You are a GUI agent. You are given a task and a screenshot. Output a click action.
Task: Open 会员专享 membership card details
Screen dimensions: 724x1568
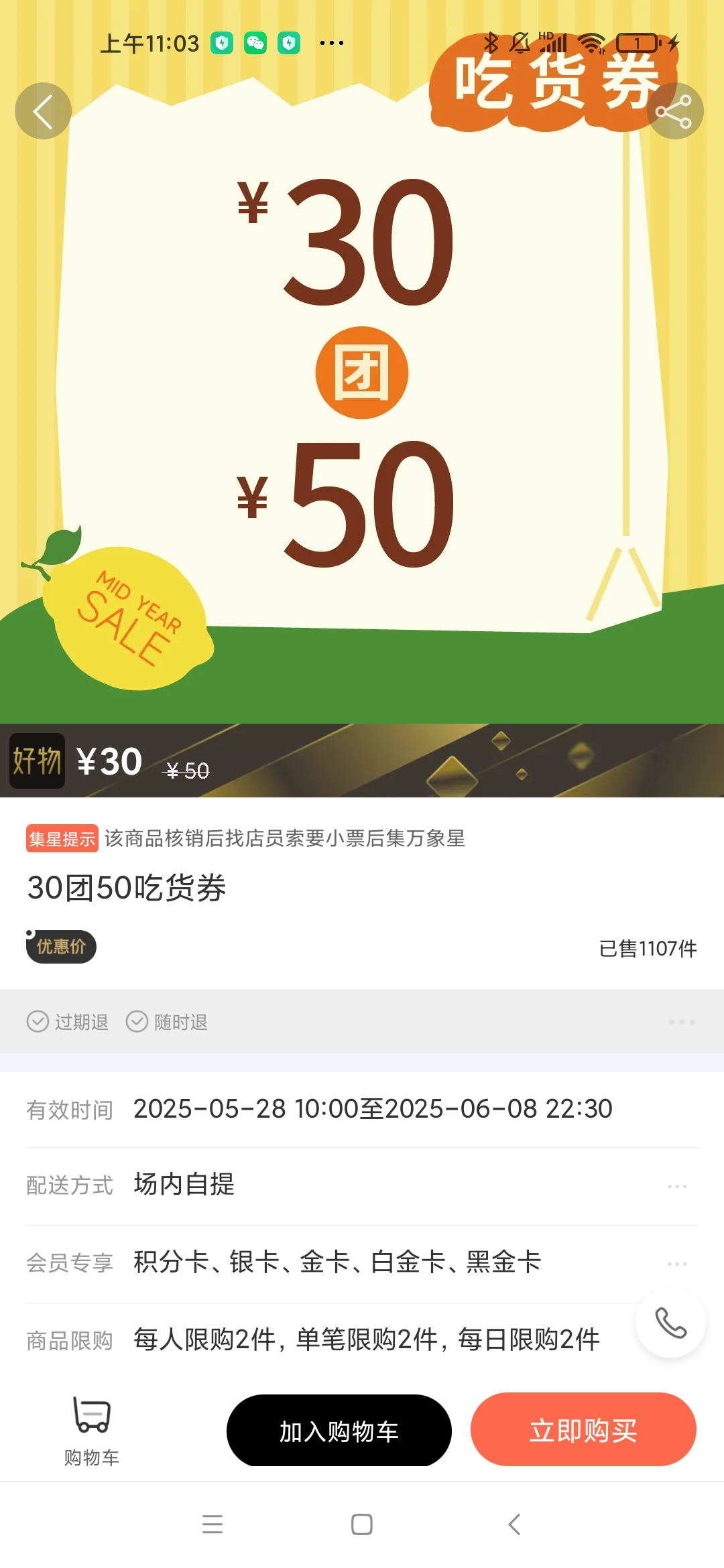676,1263
